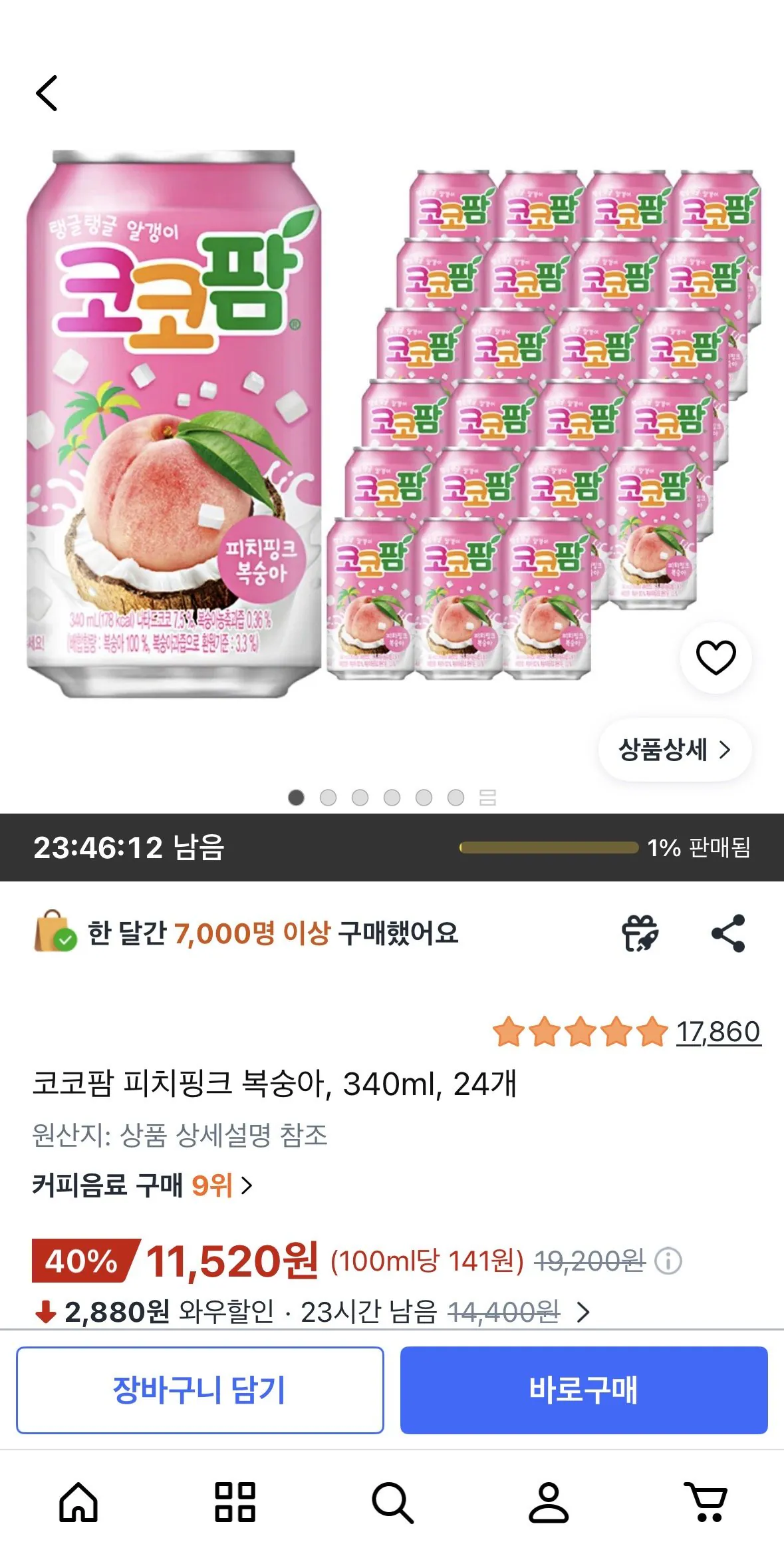
Task: Switch to the last image indicator dot
Action: click(456, 796)
